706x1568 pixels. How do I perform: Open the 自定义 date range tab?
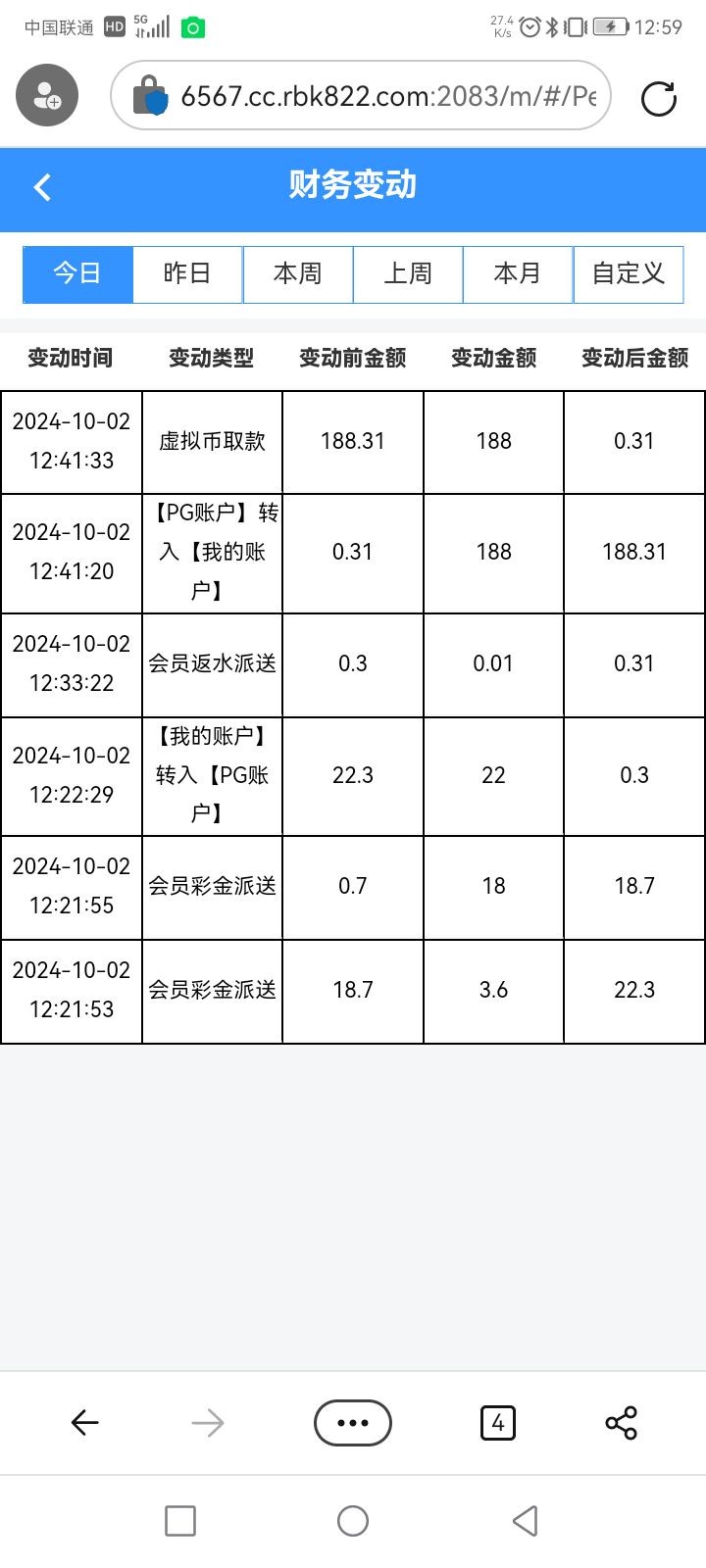point(629,273)
